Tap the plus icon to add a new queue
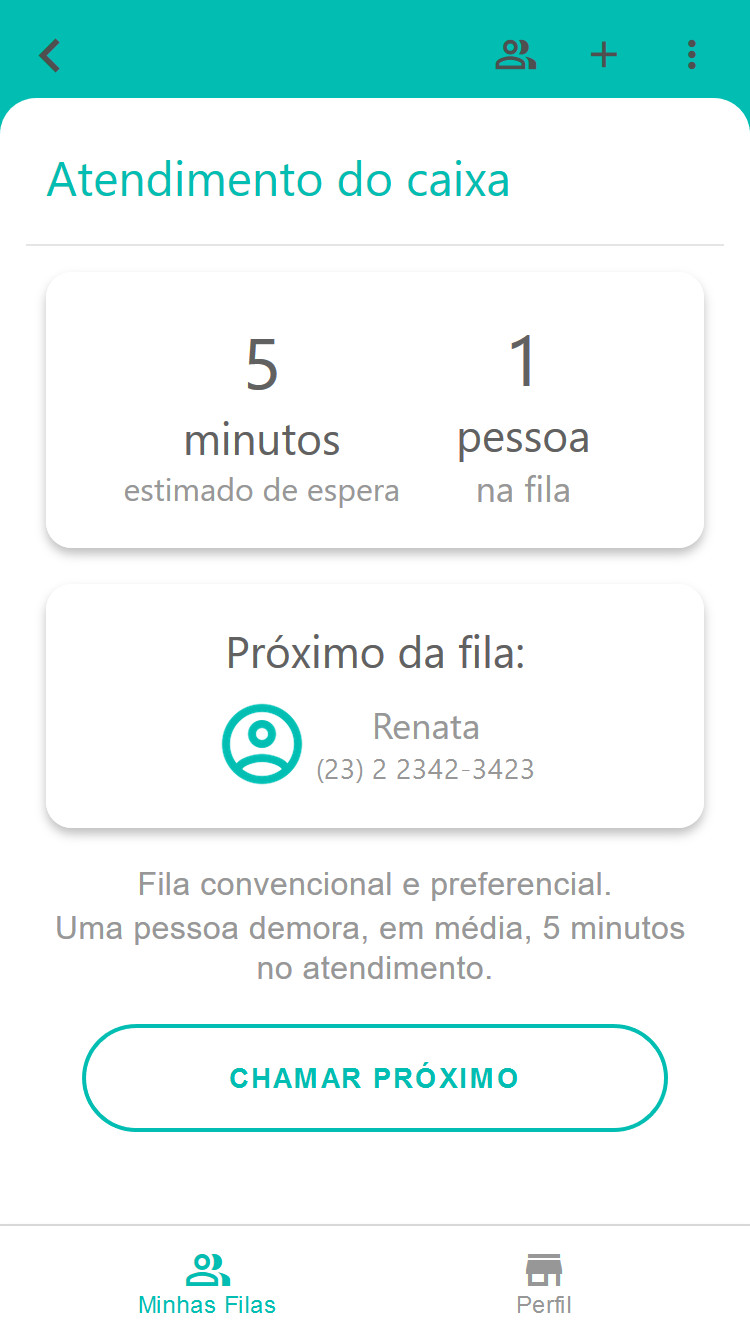750x1334 pixels. coord(604,55)
